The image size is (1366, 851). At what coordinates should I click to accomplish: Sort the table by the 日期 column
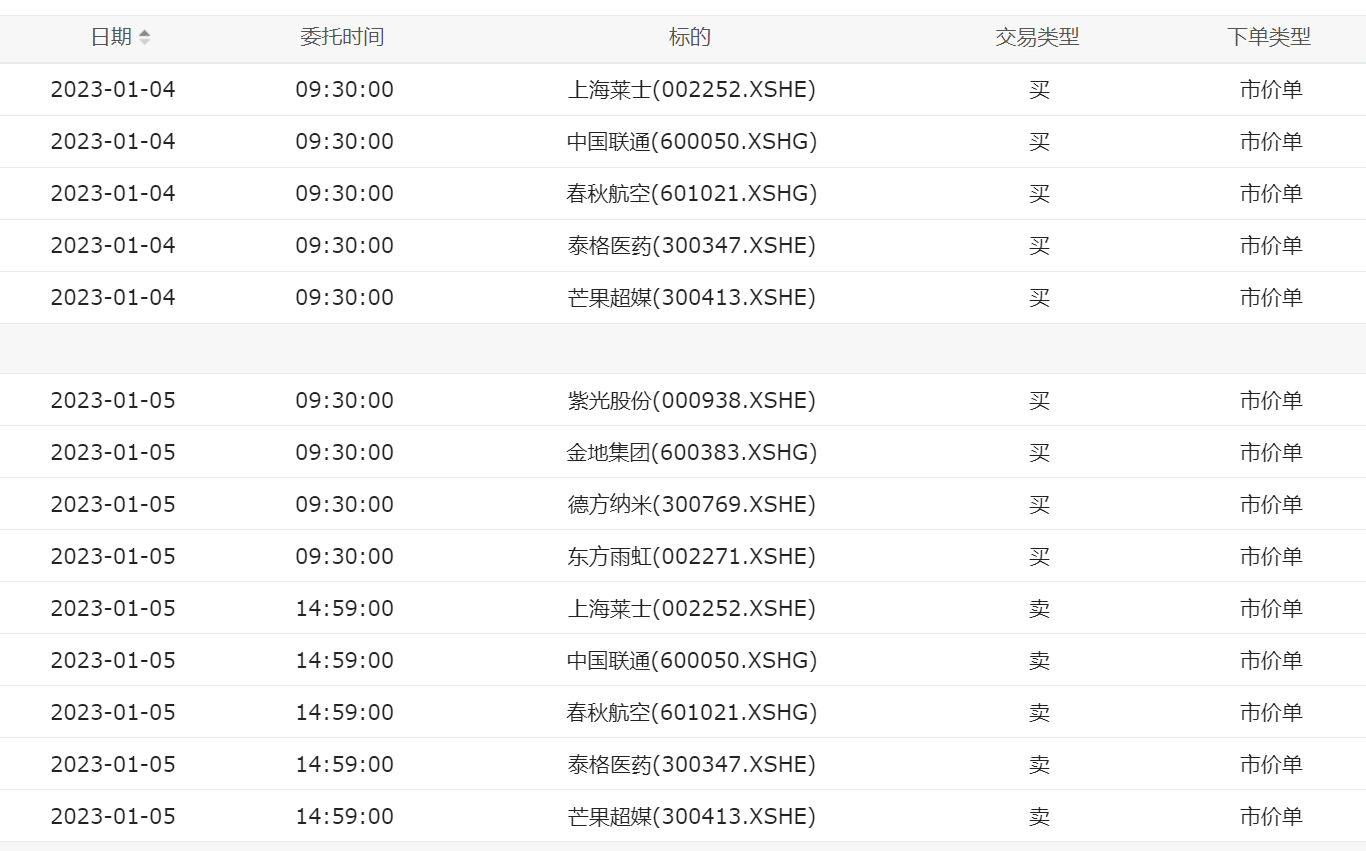pyautogui.click(x=144, y=38)
